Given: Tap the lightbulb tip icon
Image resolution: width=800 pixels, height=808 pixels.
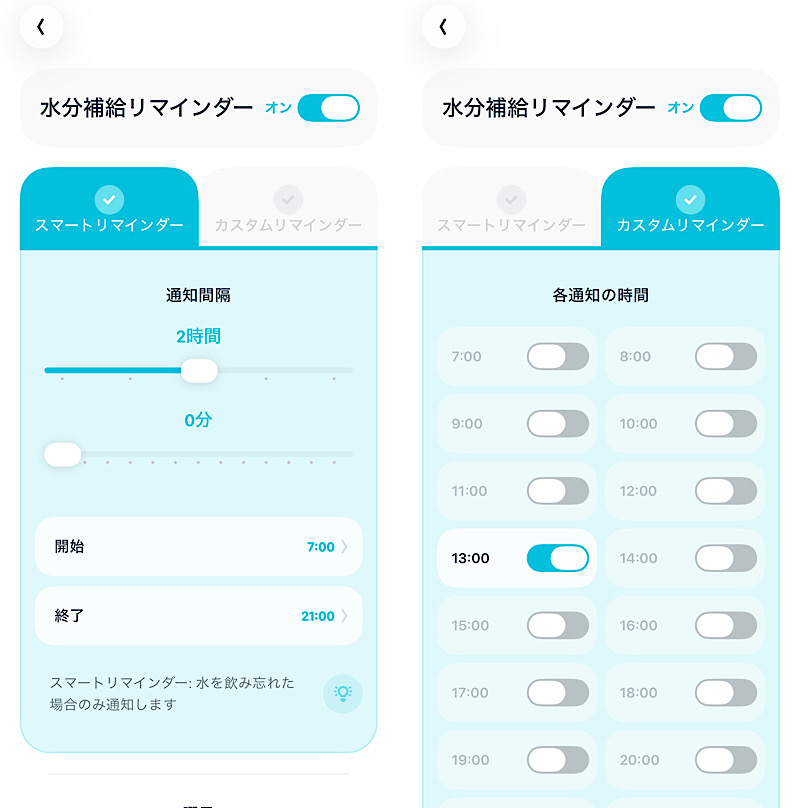Looking at the screenshot, I should 343,692.
